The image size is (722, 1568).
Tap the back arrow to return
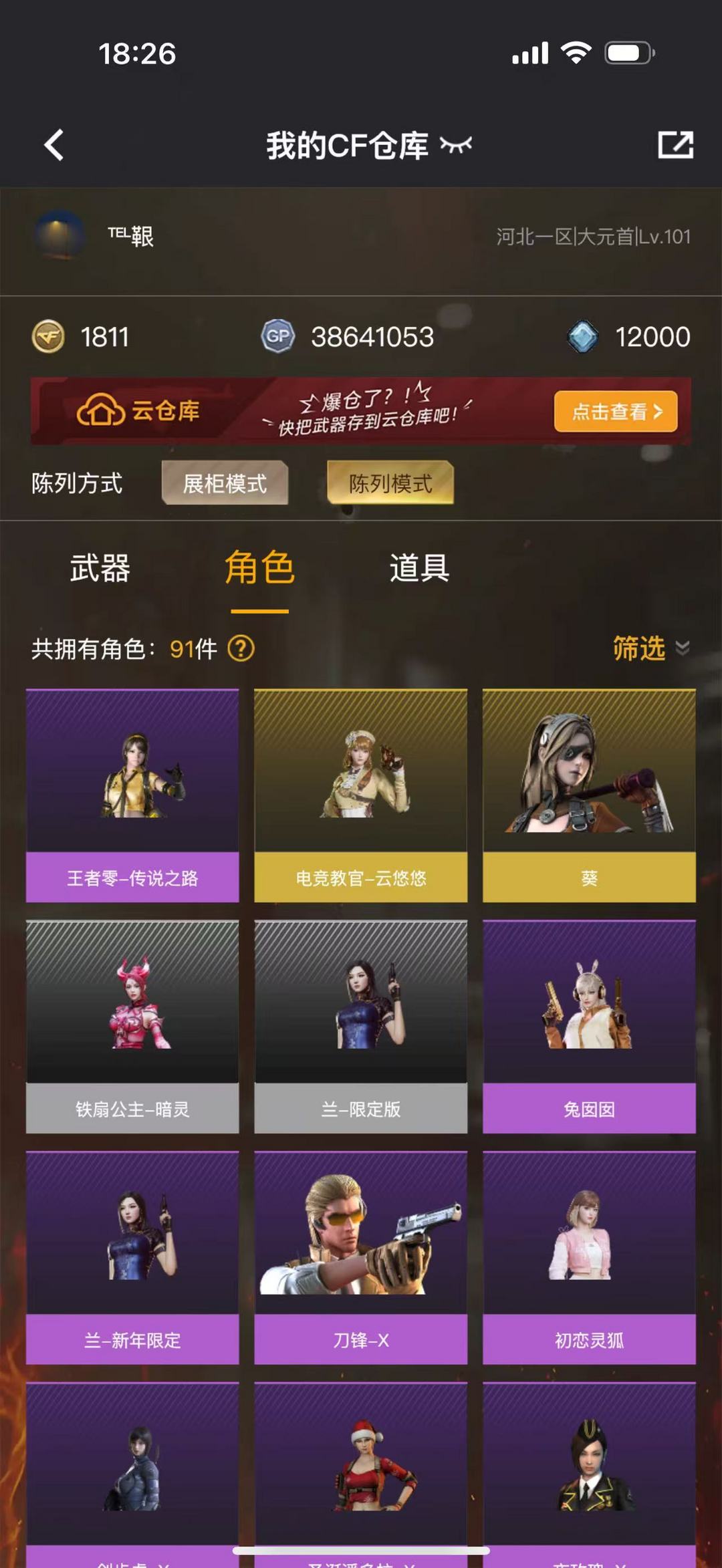(x=53, y=144)
